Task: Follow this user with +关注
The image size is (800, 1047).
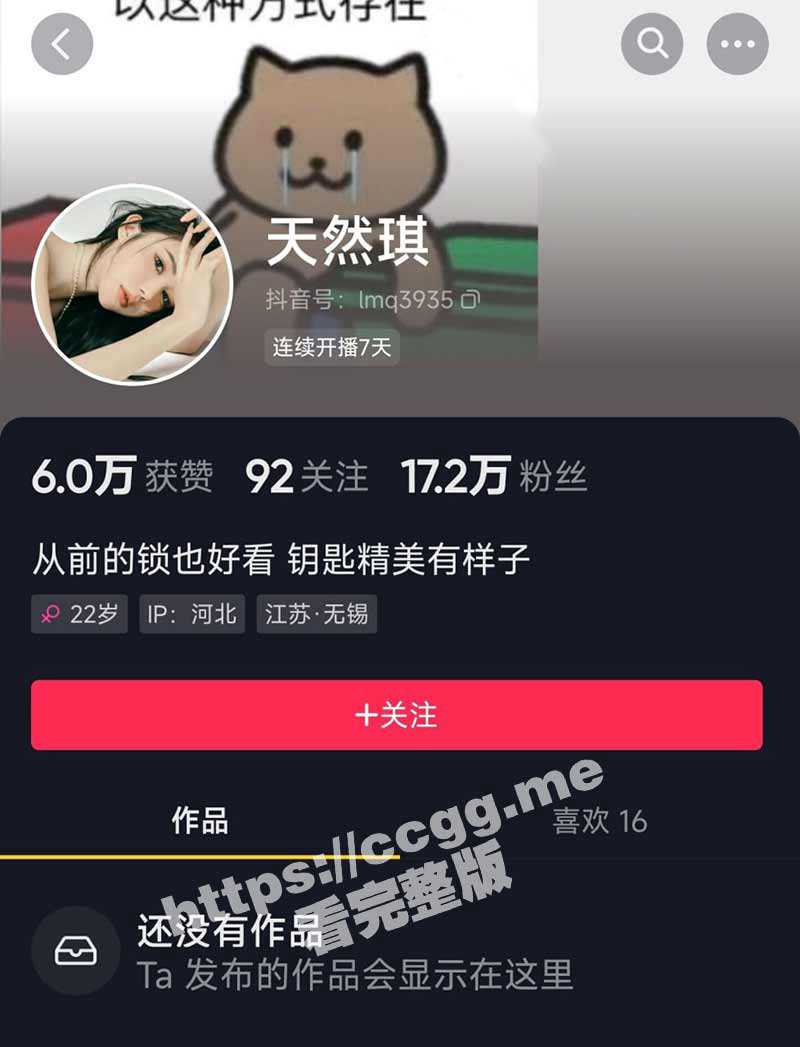Action: (x=397, y=715)
